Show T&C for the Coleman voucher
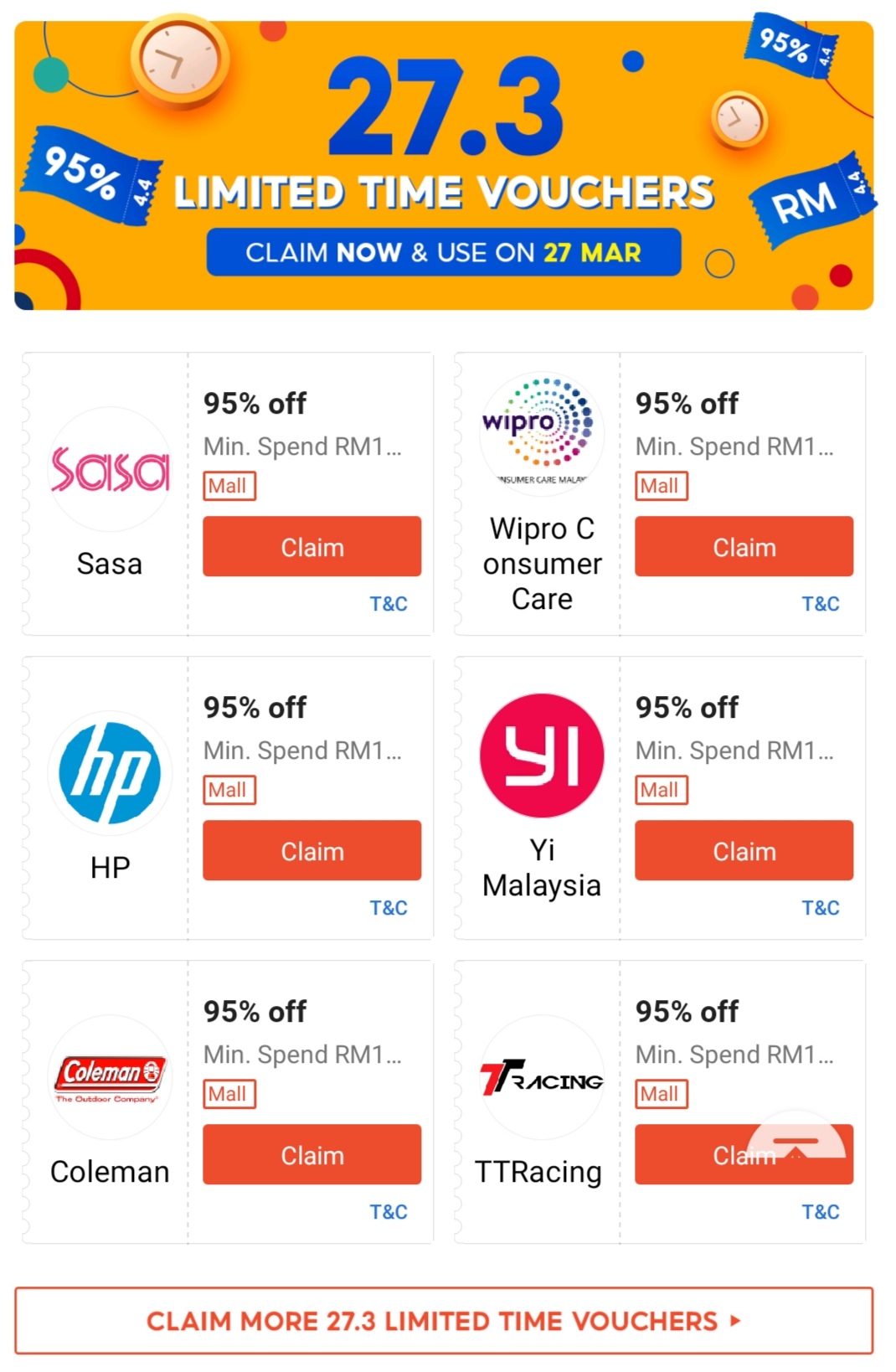 (x=389, y=1212)
